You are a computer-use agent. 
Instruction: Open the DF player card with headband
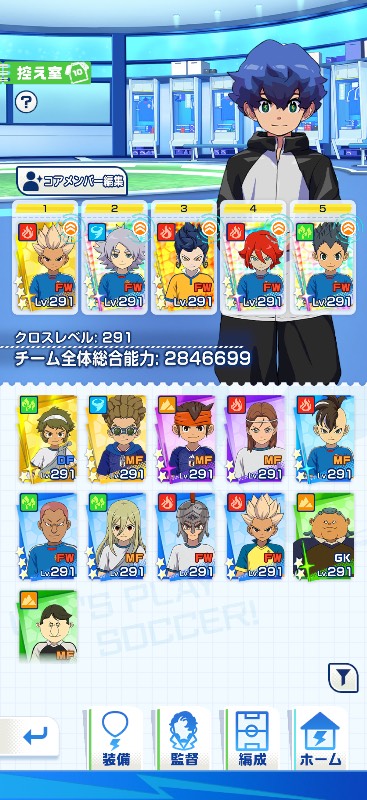[47, 439]
